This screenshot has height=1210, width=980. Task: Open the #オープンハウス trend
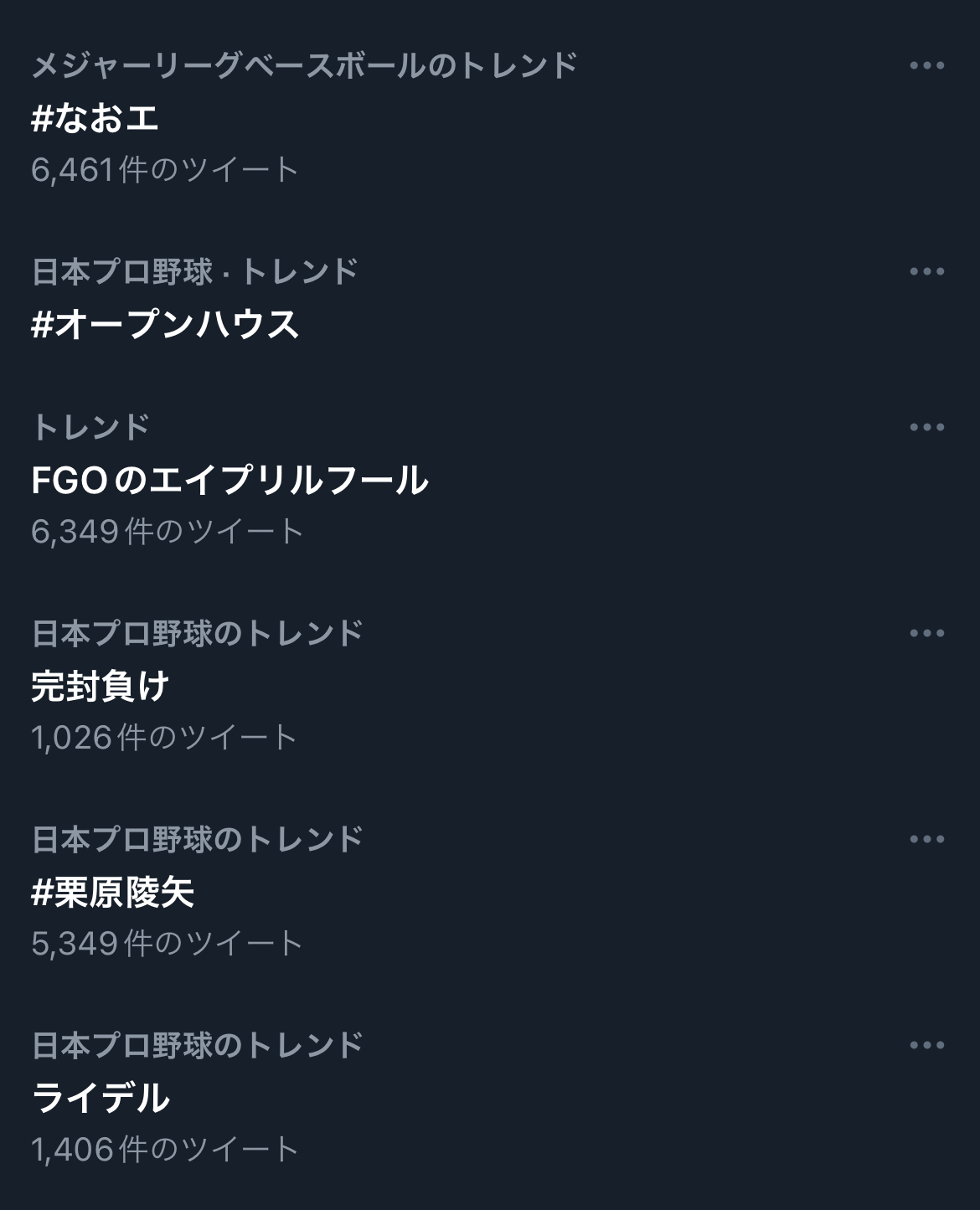[164, 324]
